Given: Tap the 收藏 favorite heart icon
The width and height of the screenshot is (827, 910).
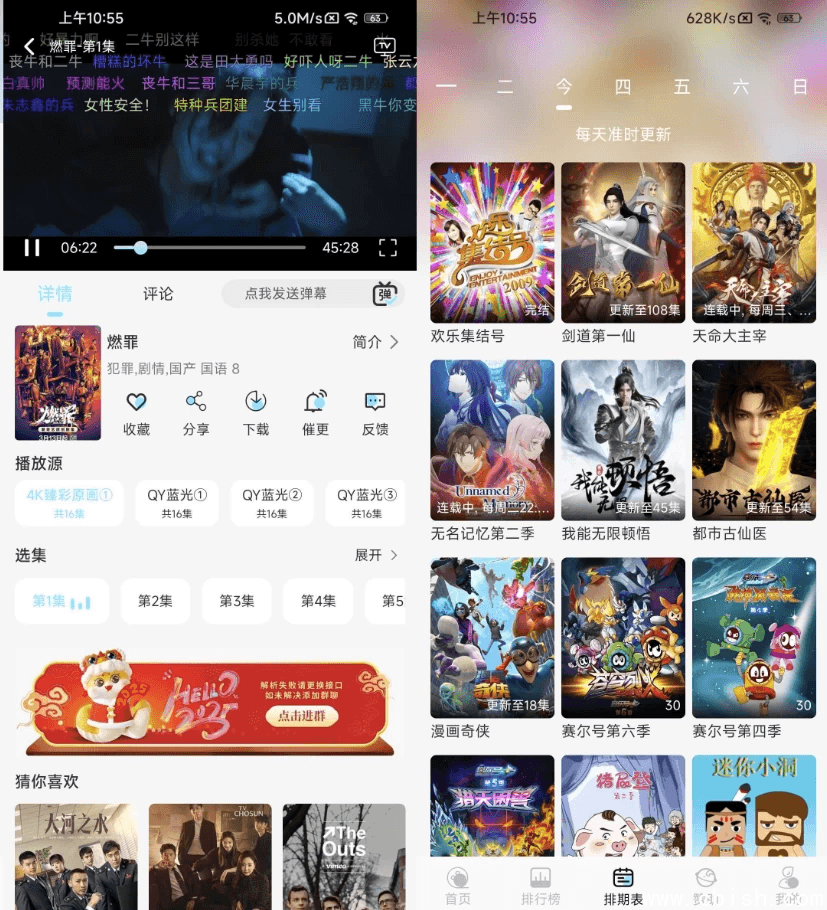Looking at the screenshot, I should (x=136, y=404).
